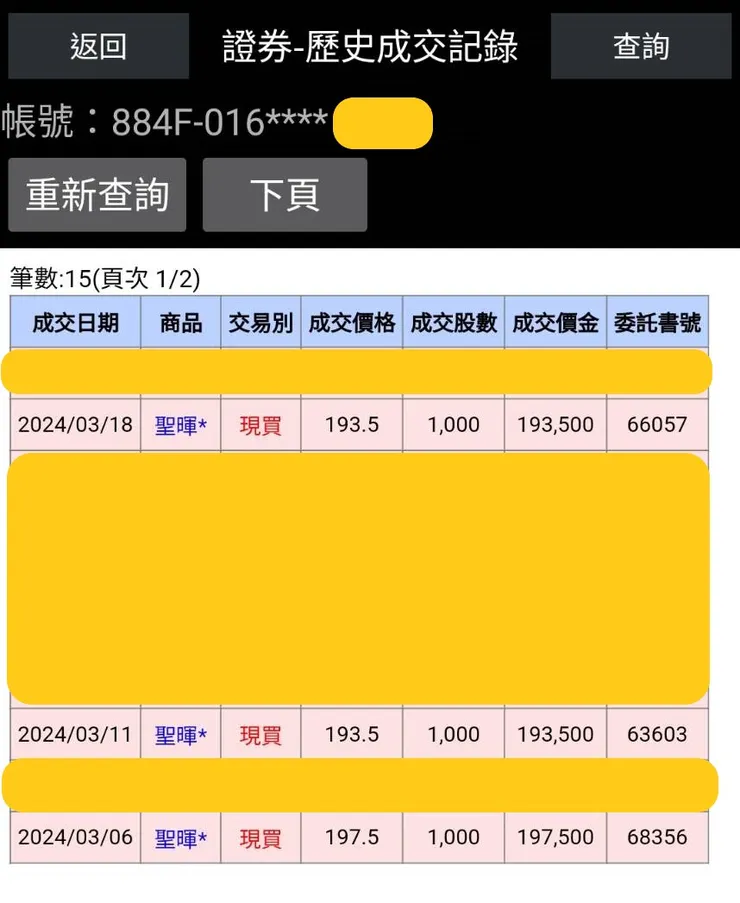Tap the 查詢 query button
This screenshot has width=740, height=903.
click(x=641, y=45)
